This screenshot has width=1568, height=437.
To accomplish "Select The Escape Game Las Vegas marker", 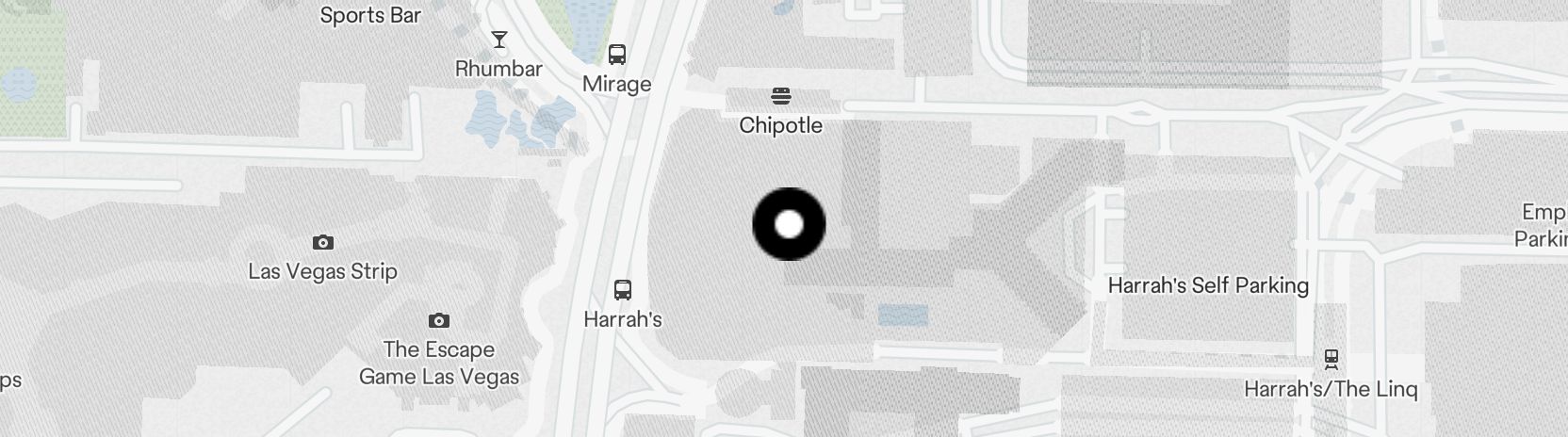I will [438, 320].
